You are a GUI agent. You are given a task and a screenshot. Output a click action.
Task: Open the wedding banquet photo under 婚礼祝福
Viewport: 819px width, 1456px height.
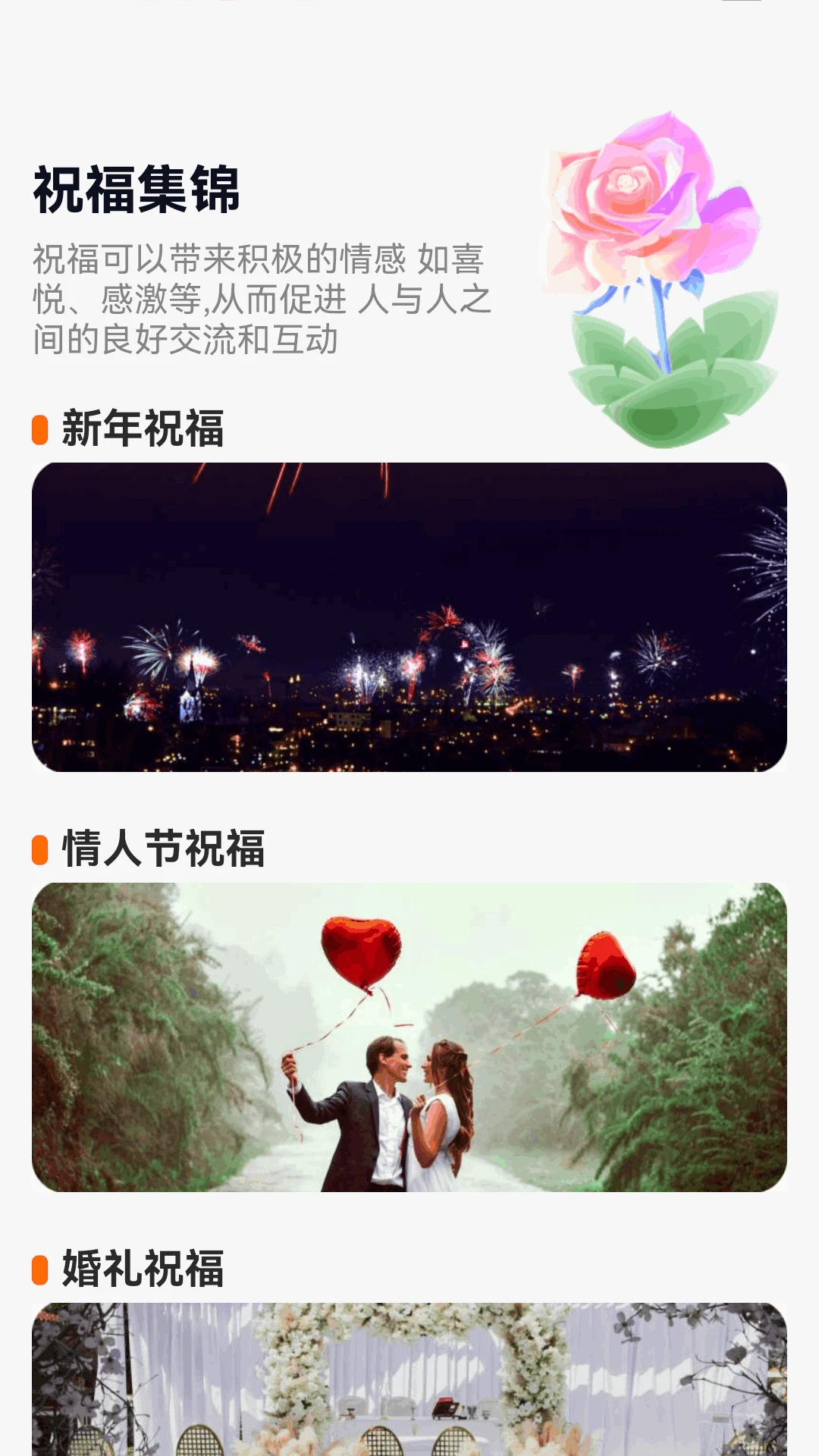point(409,1380)
